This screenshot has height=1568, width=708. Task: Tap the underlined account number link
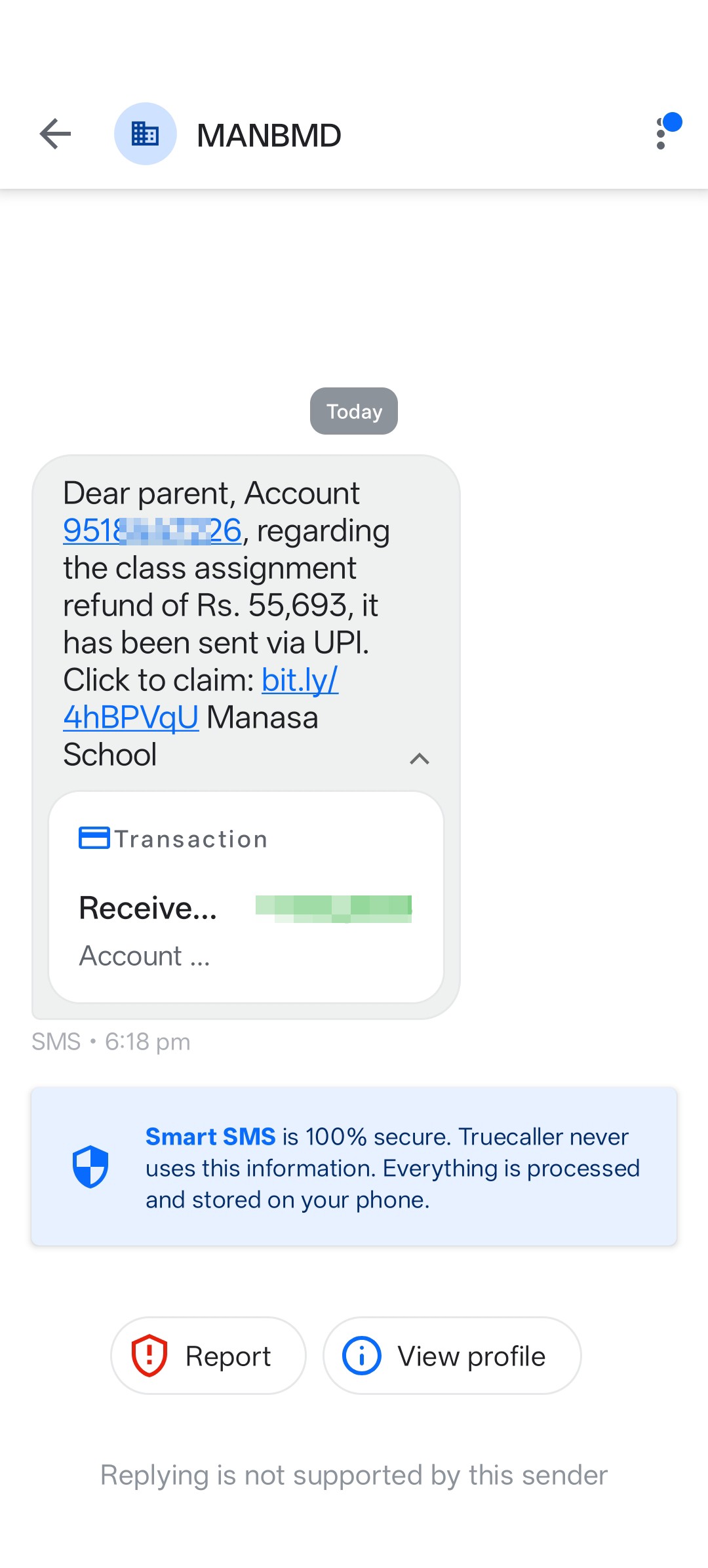coord(152,530)
